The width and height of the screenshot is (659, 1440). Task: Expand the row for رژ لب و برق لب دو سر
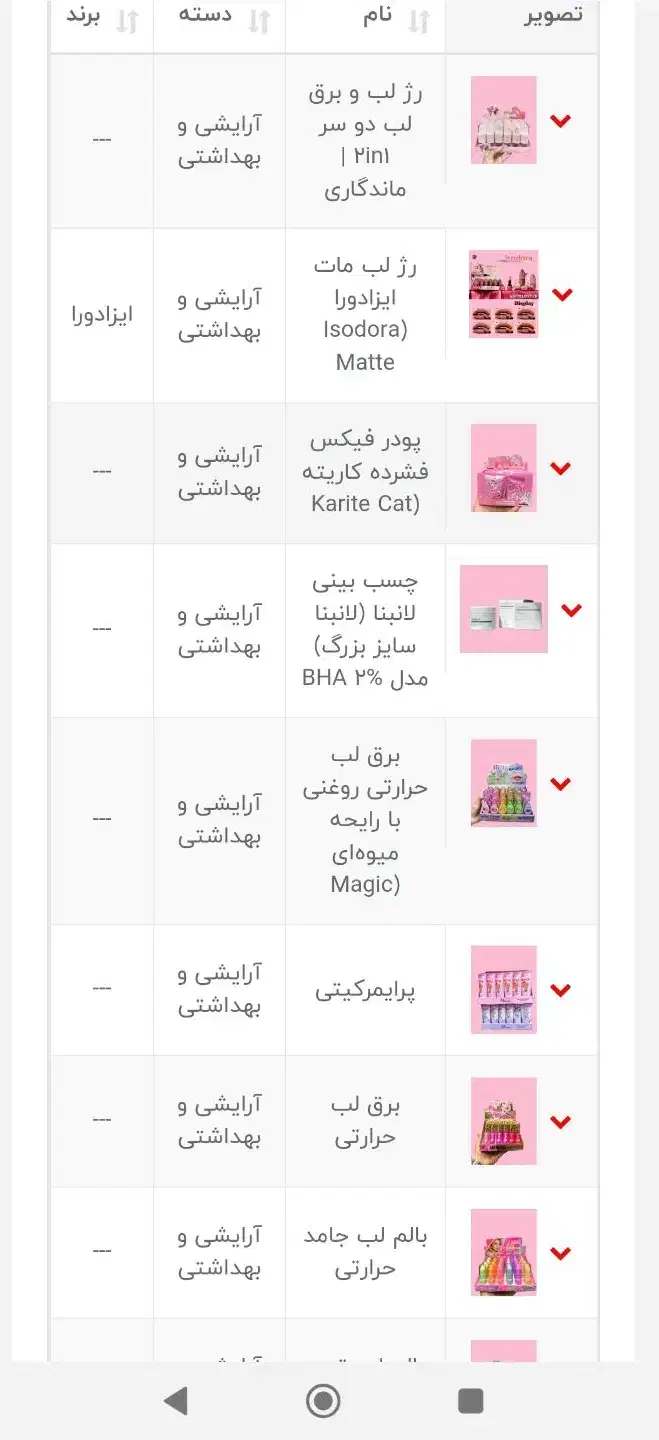point(561,121)
